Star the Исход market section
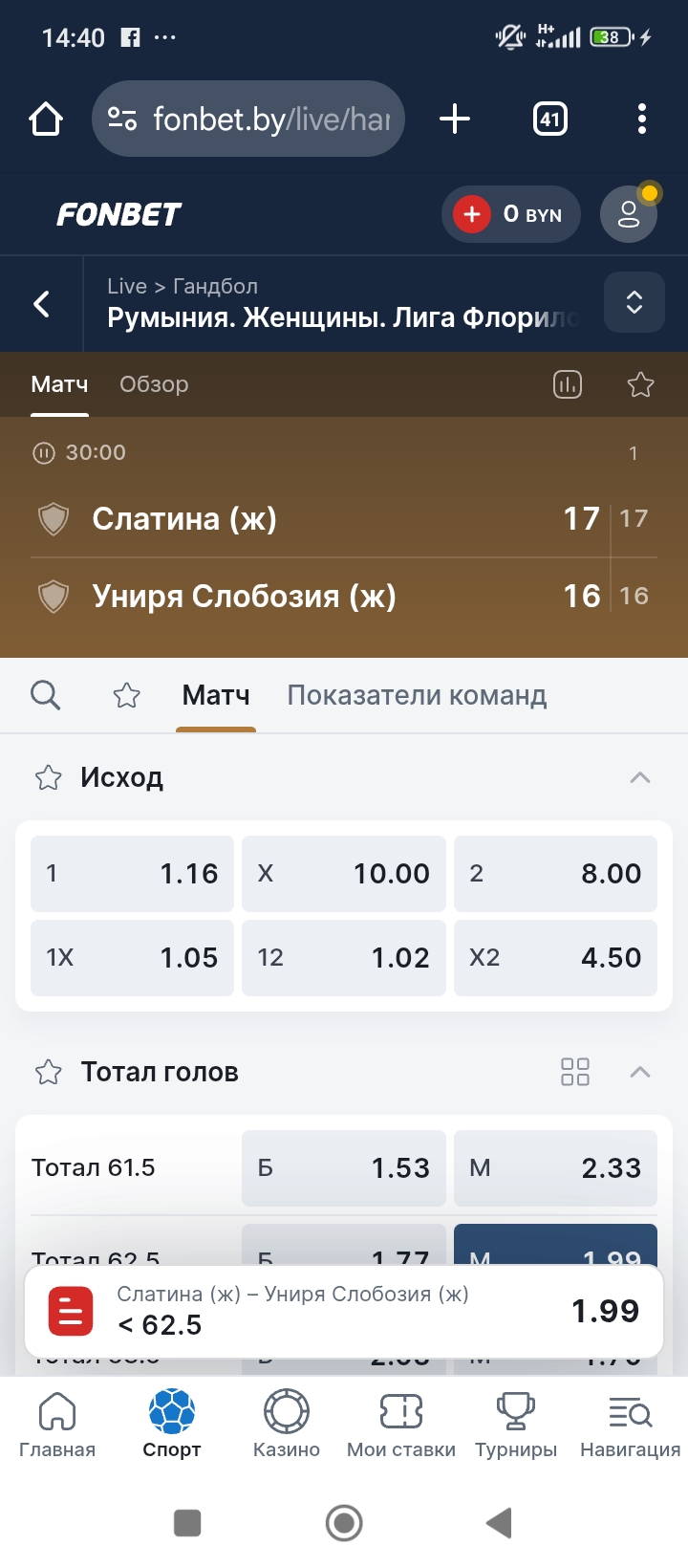Screen dimensions: 688x1568 [x=48, y=777]
